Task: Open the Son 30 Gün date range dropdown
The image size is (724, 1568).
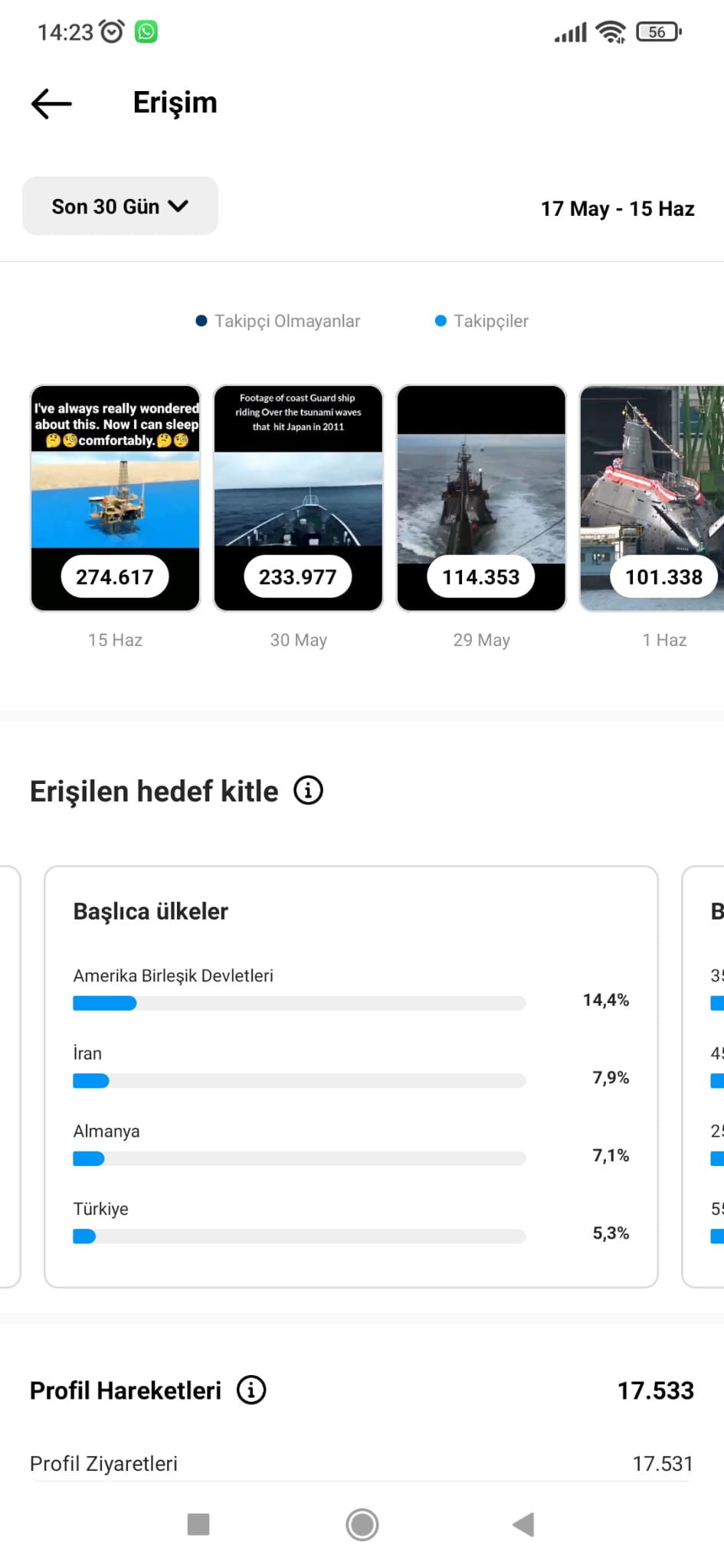Action: tap(120, 206)
